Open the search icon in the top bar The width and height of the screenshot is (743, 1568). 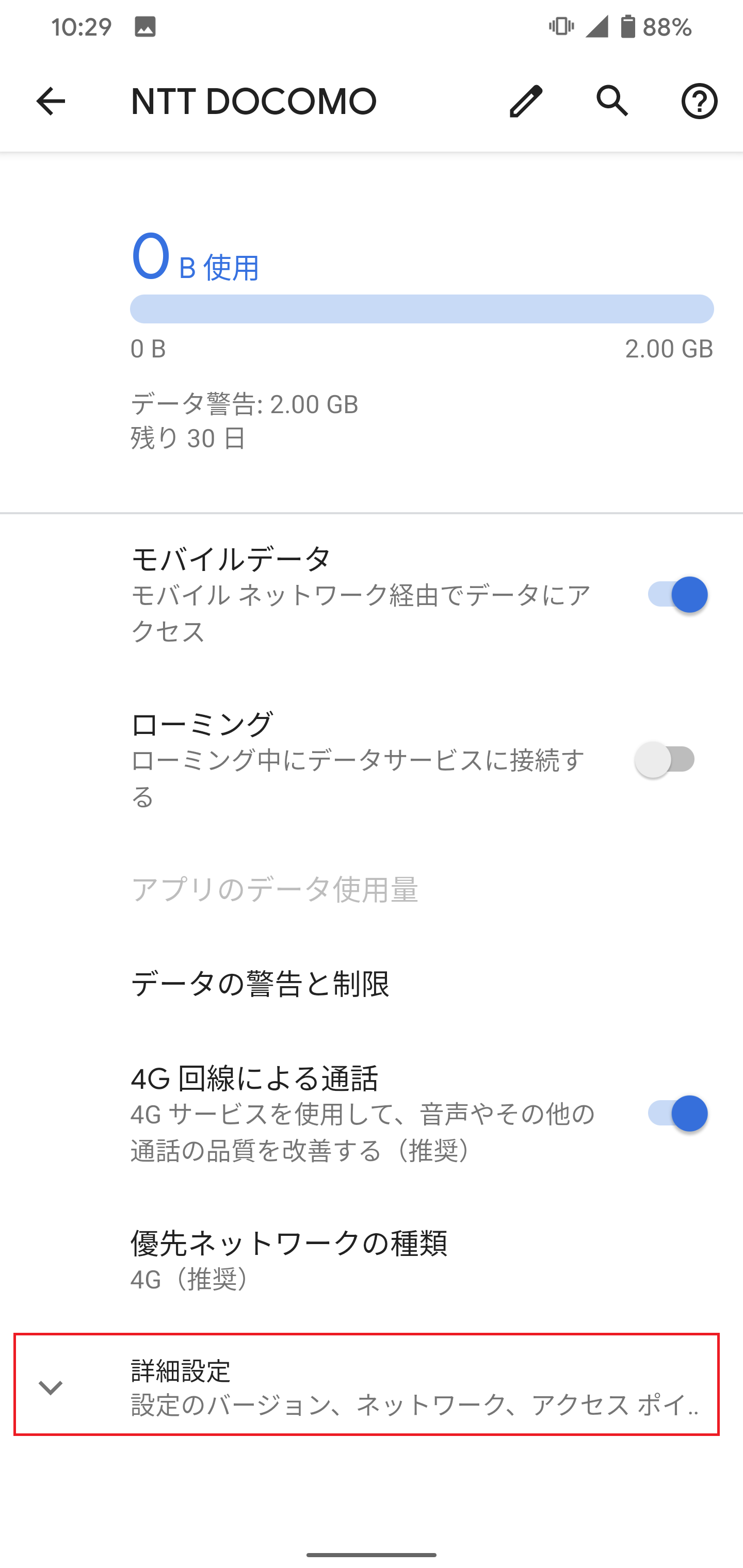pos(612,101)
